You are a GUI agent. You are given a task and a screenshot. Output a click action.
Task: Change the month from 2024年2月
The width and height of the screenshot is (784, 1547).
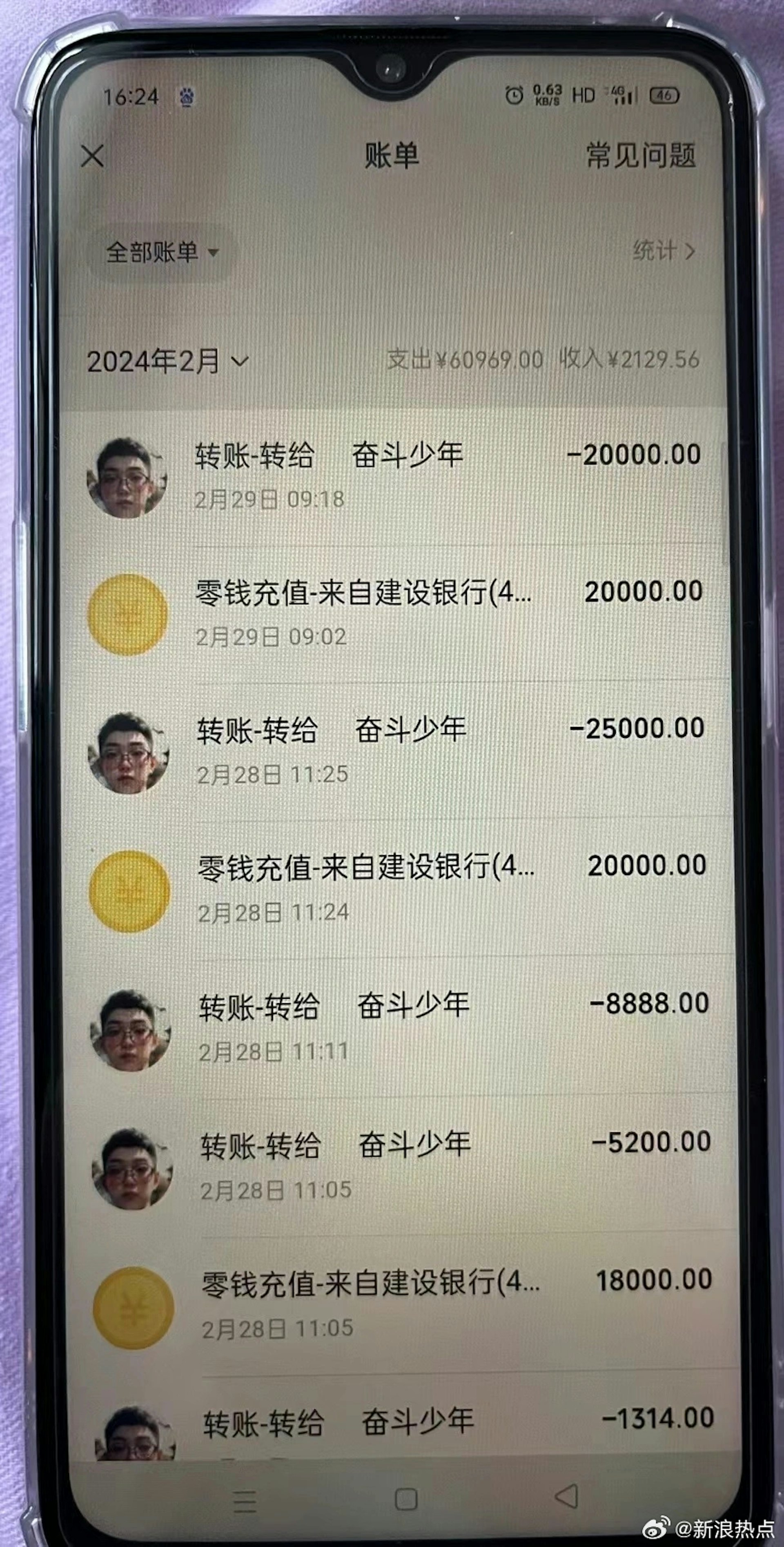tap(167, 362)
